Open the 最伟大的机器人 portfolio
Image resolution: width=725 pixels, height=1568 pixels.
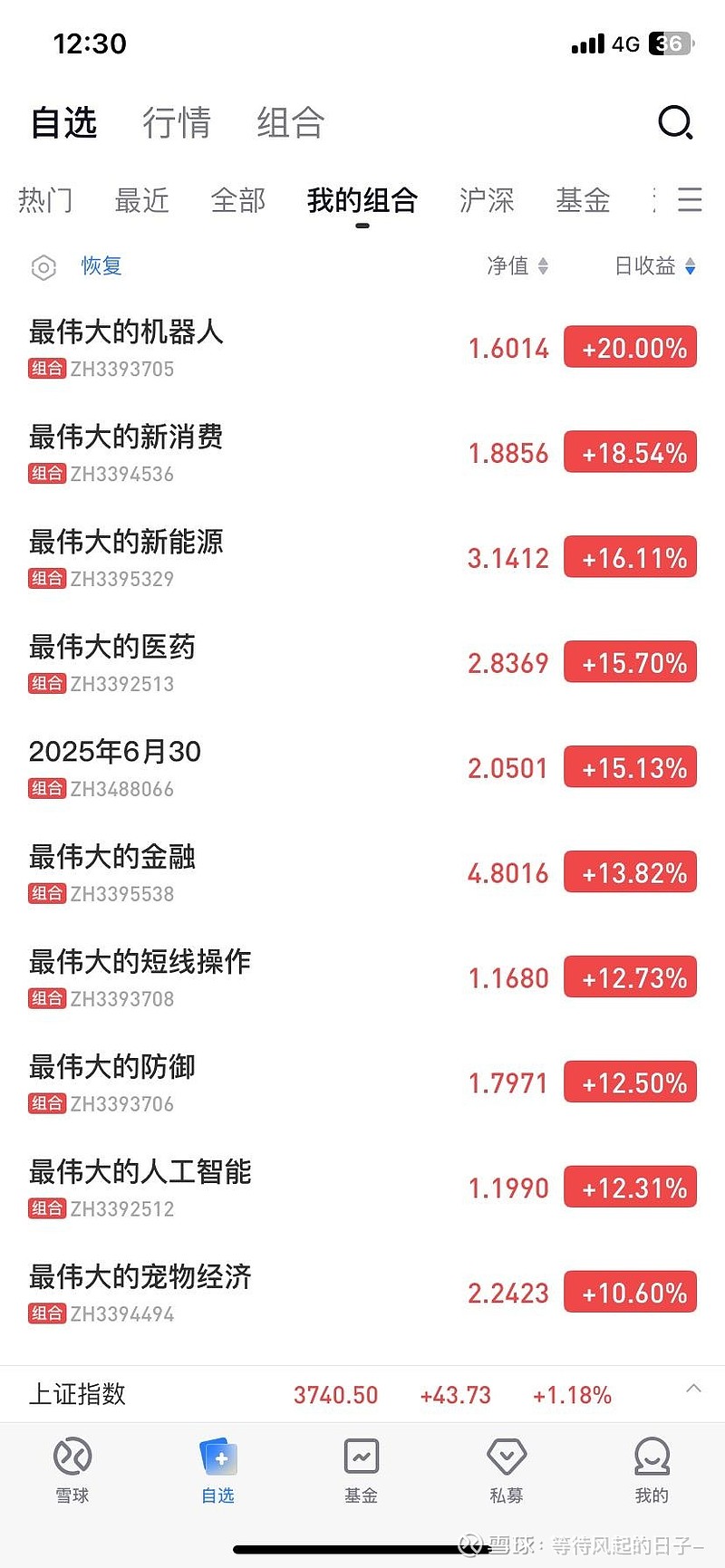pyautogui.click(x=362, y=348)
